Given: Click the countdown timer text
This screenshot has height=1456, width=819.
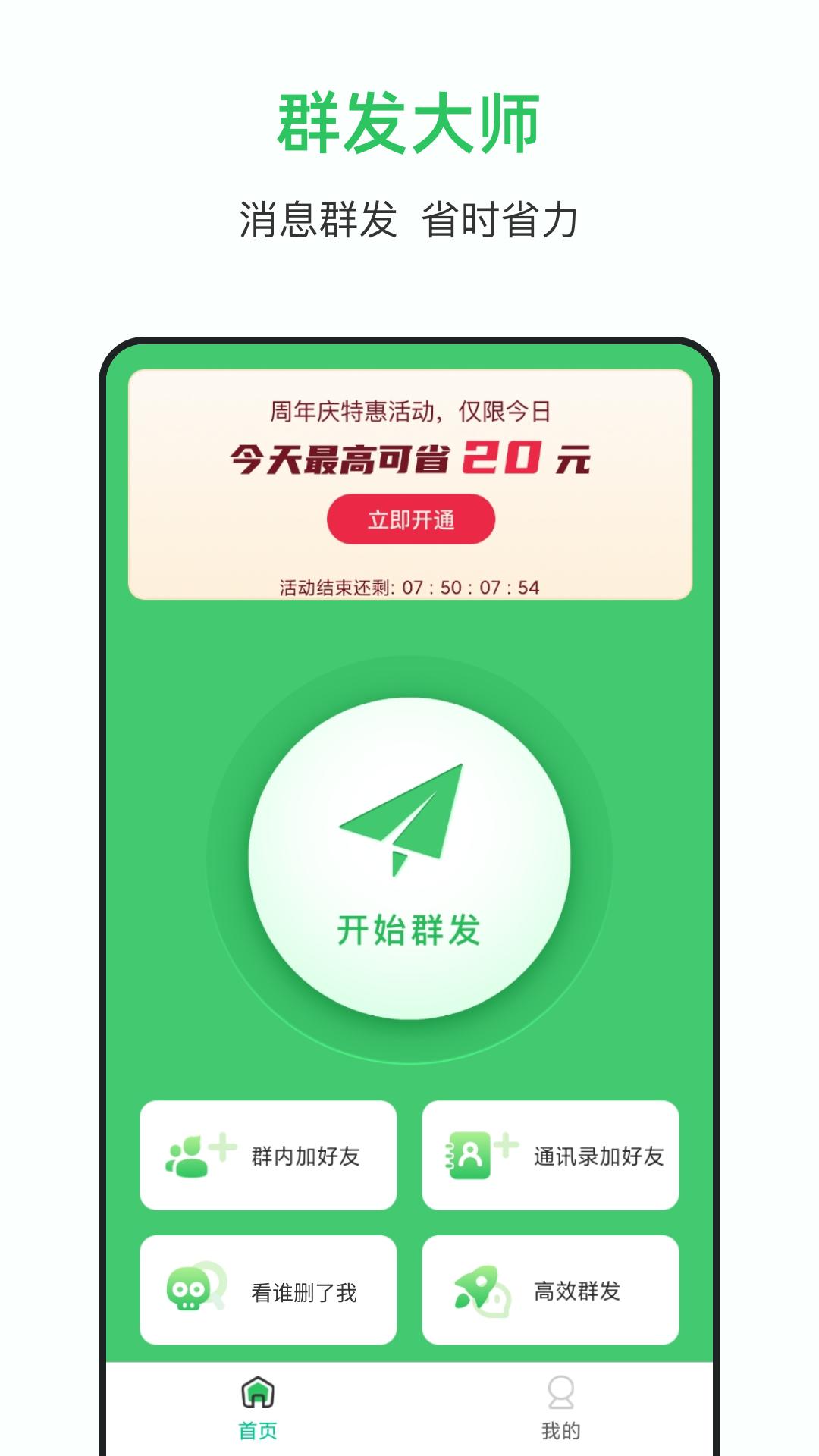Looking at the screenshot, I should coord(409,585).
